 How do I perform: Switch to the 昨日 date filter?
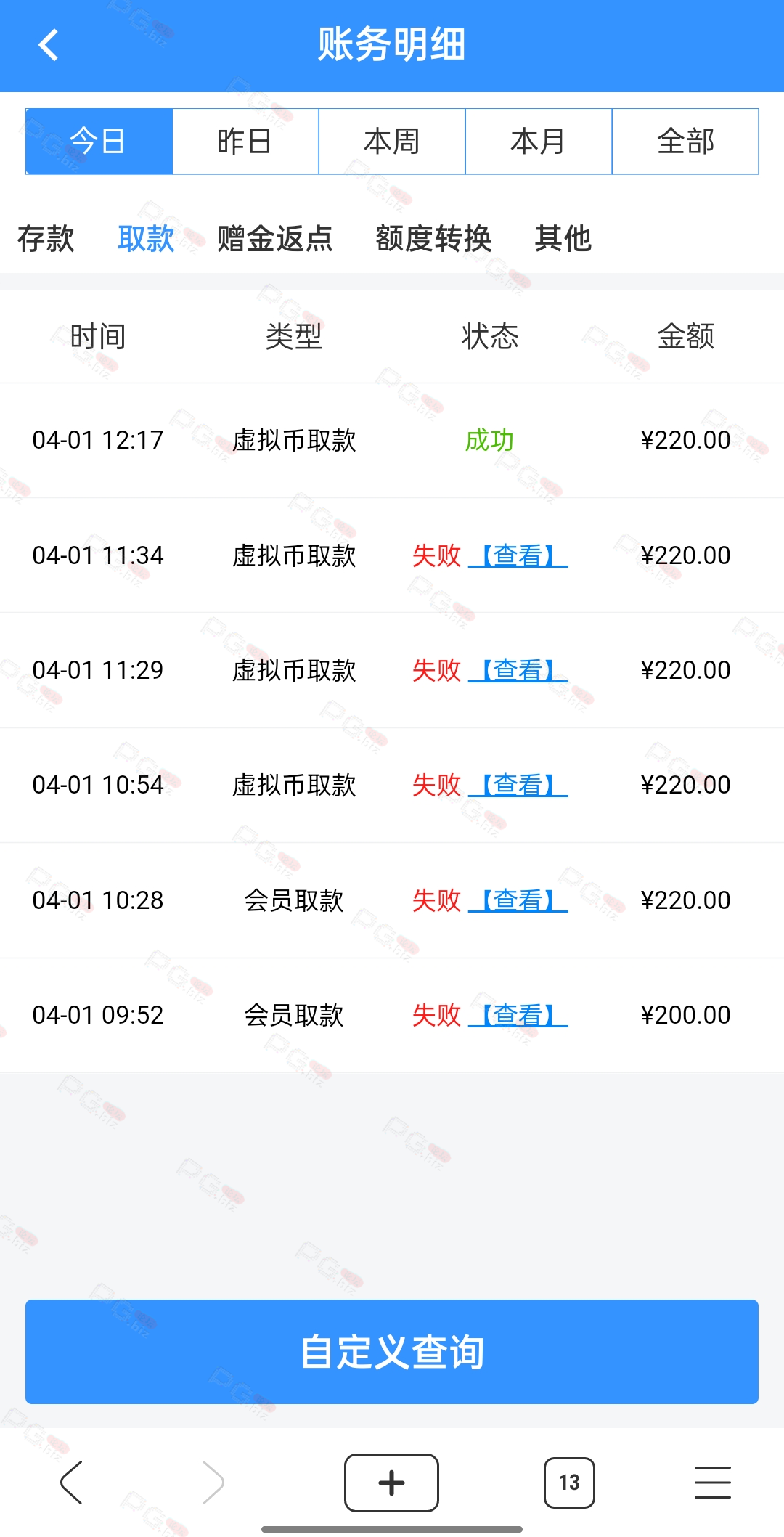point(245,142)
